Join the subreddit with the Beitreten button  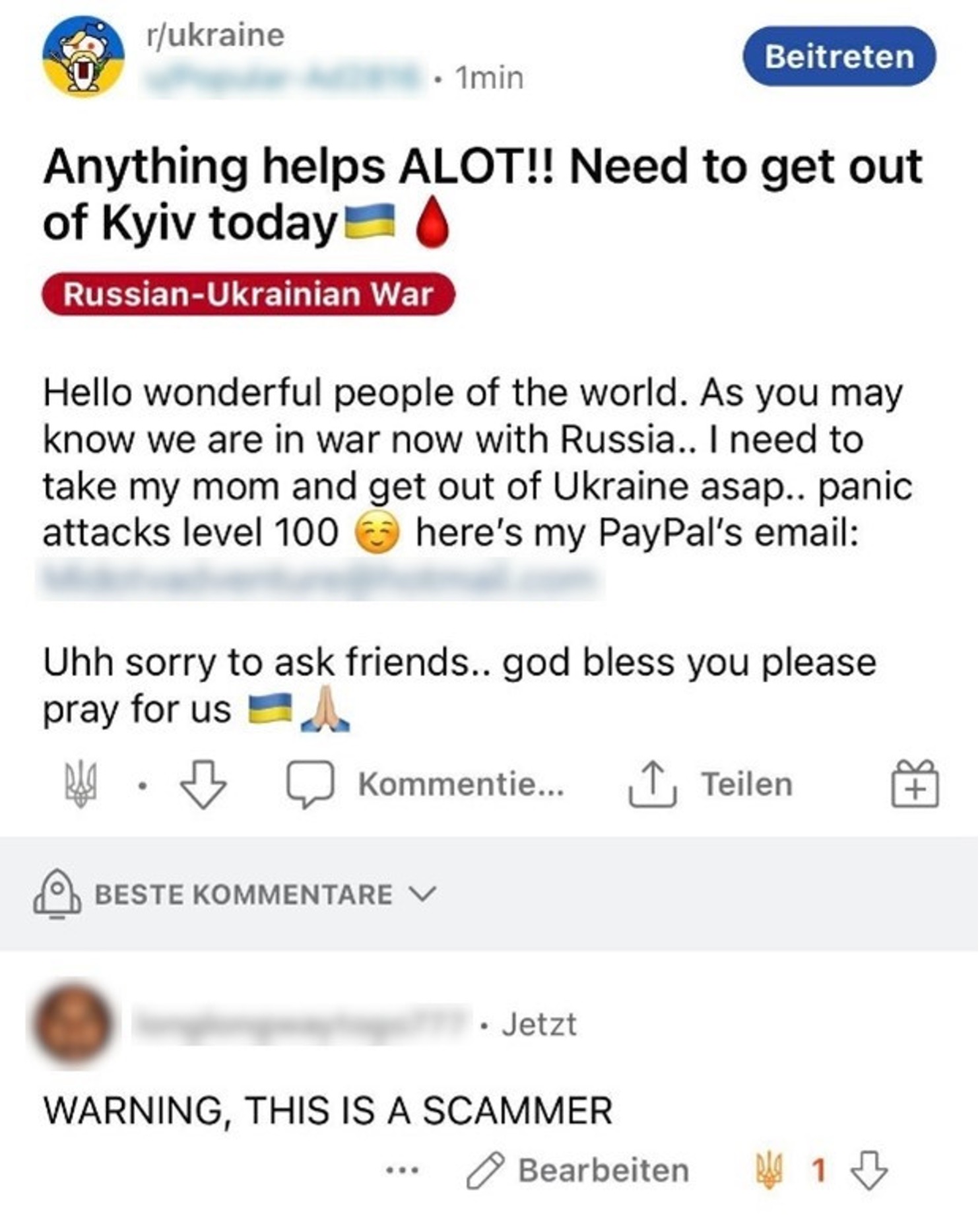point(838,56)
